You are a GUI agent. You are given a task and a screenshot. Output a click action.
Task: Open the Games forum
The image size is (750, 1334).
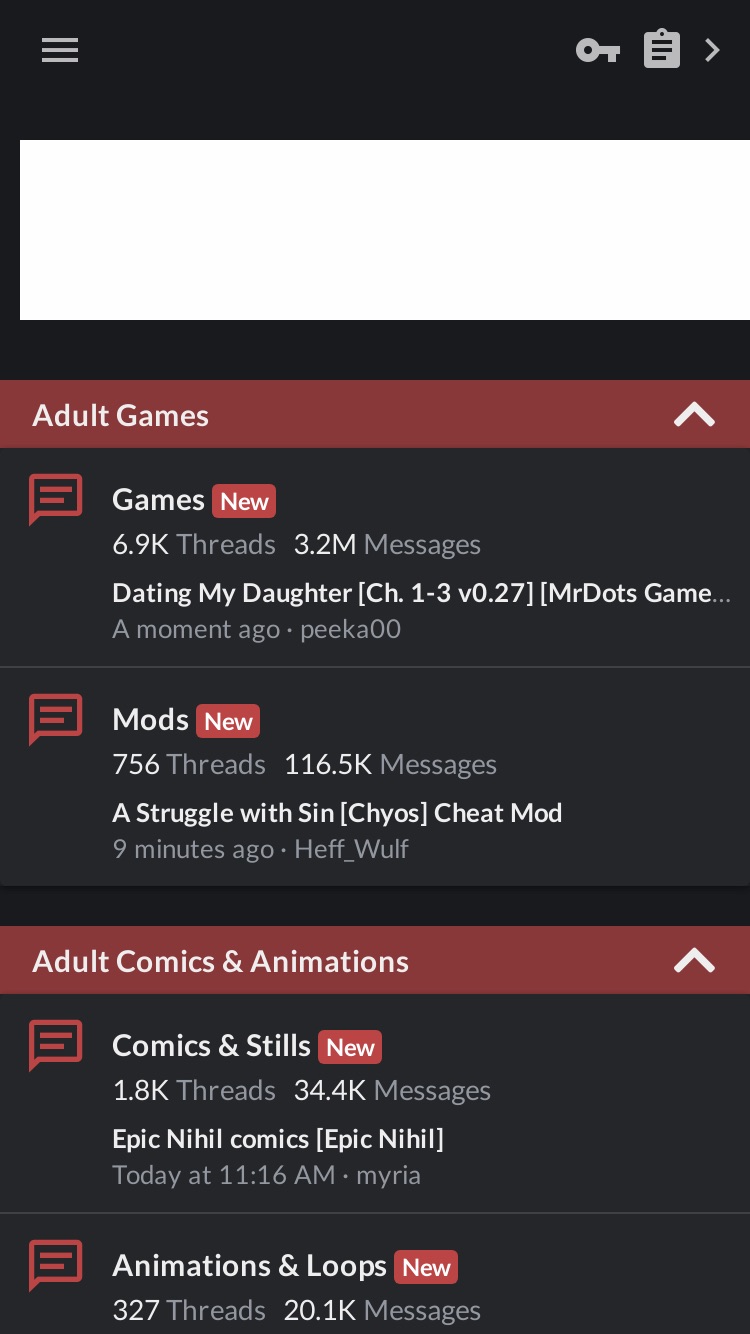(x=158, y=500)
